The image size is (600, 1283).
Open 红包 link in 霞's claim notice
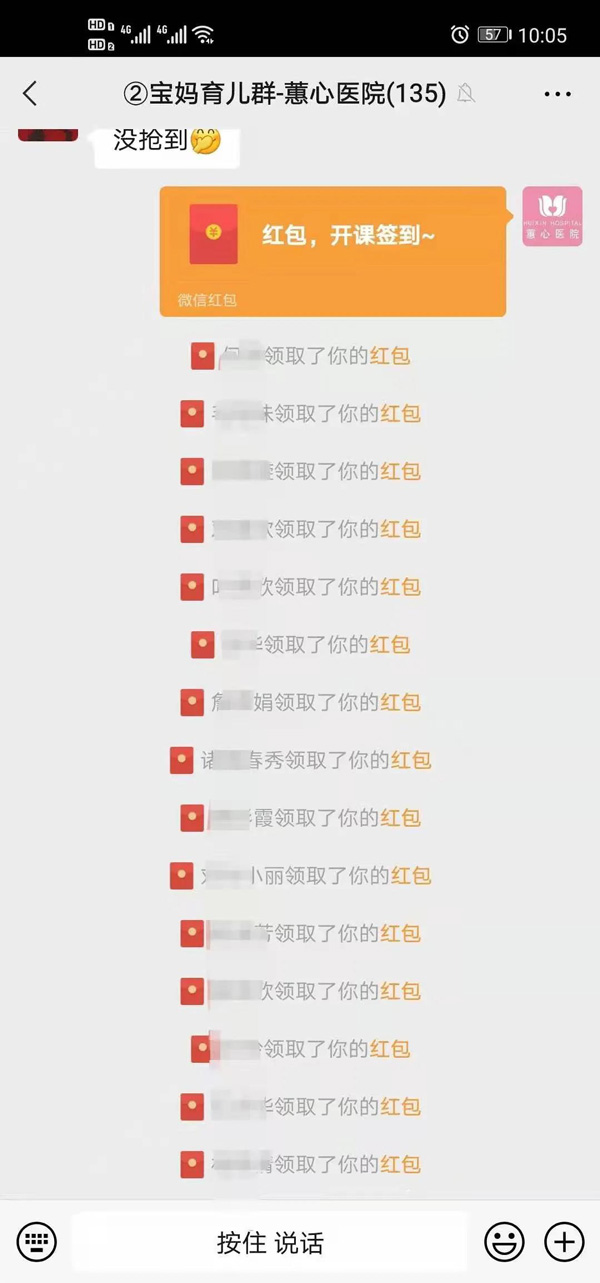coord(400,818)
